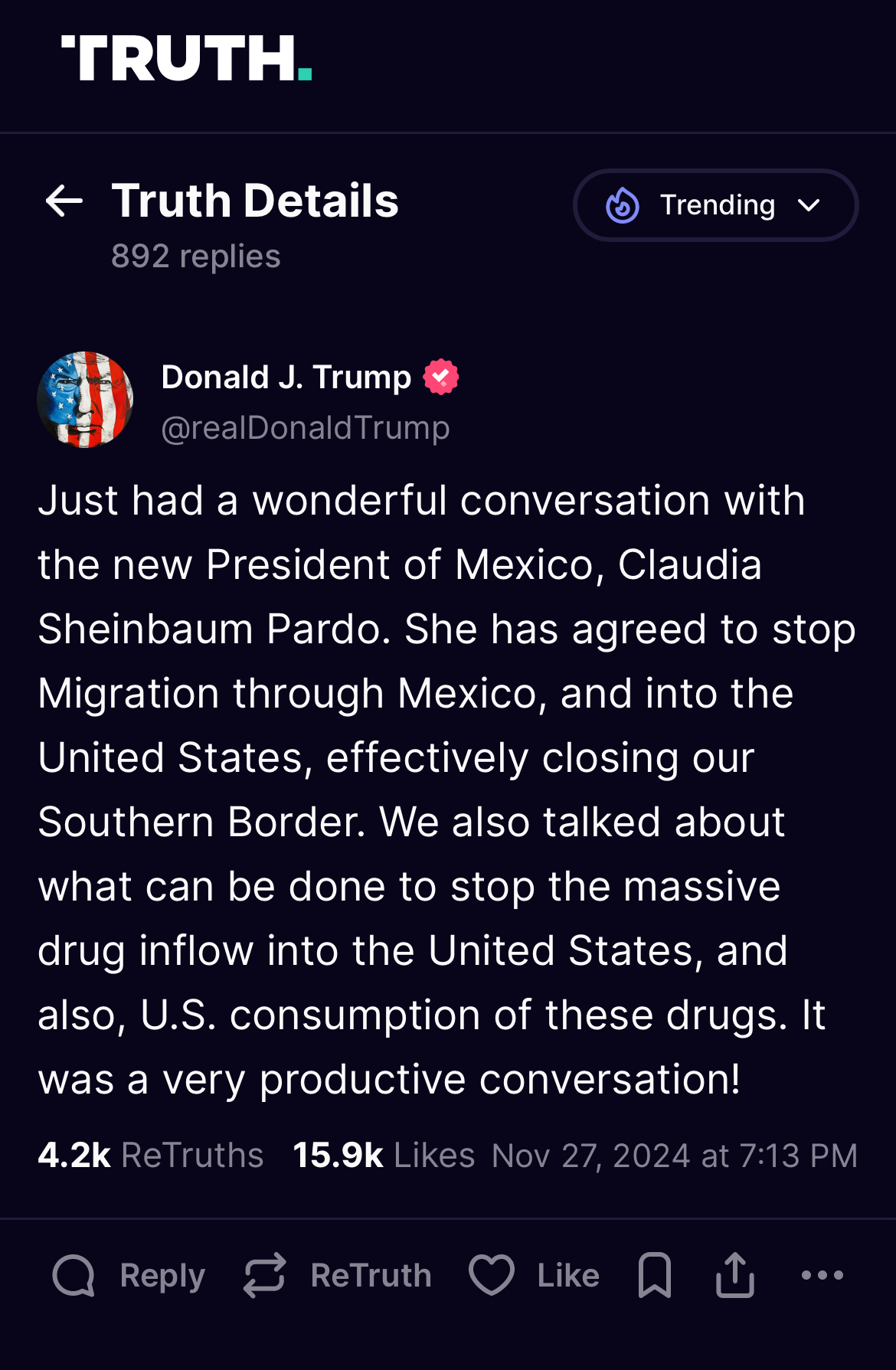View the 15.9k Likes list

(384, 1156)
